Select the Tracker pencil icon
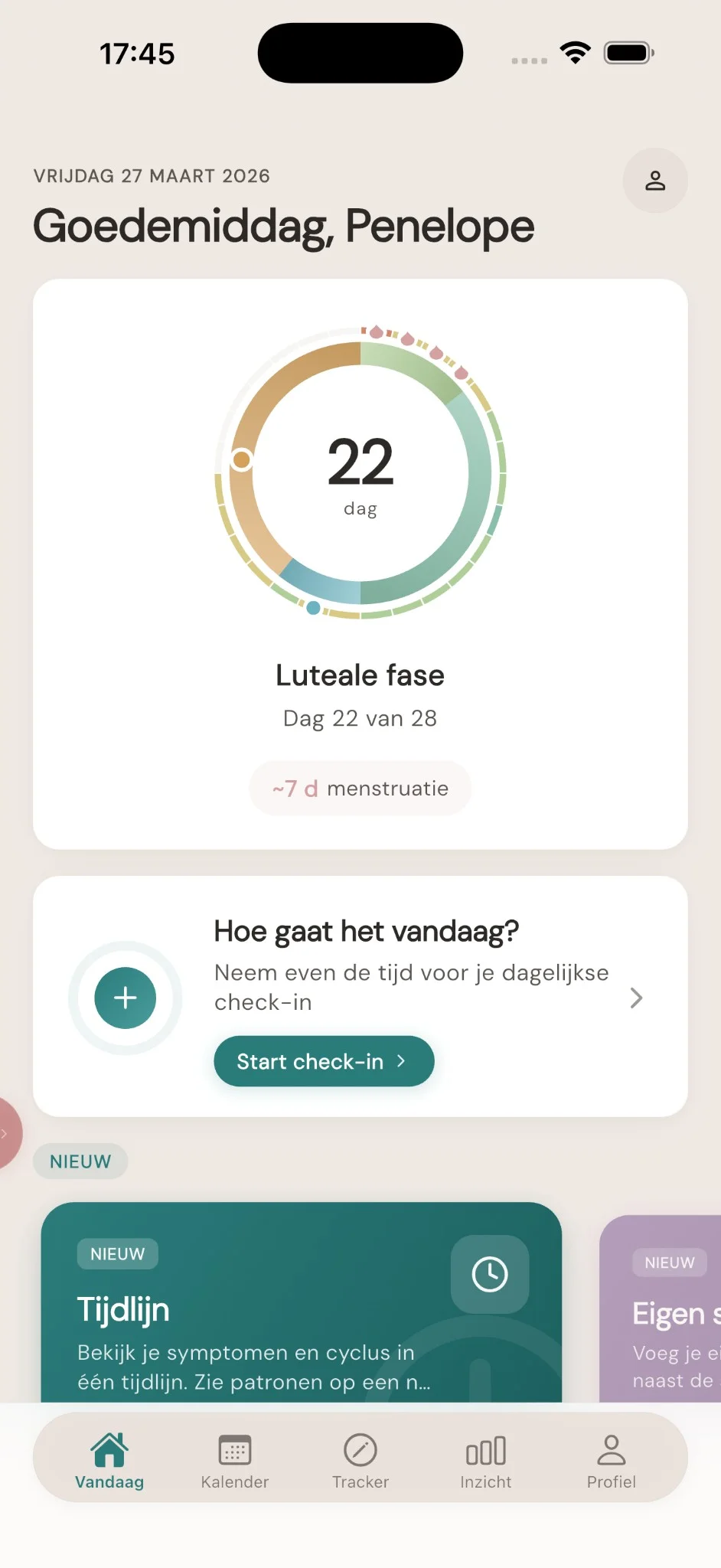This screenshot has height=1568, width=721. tap(360, 1449)
